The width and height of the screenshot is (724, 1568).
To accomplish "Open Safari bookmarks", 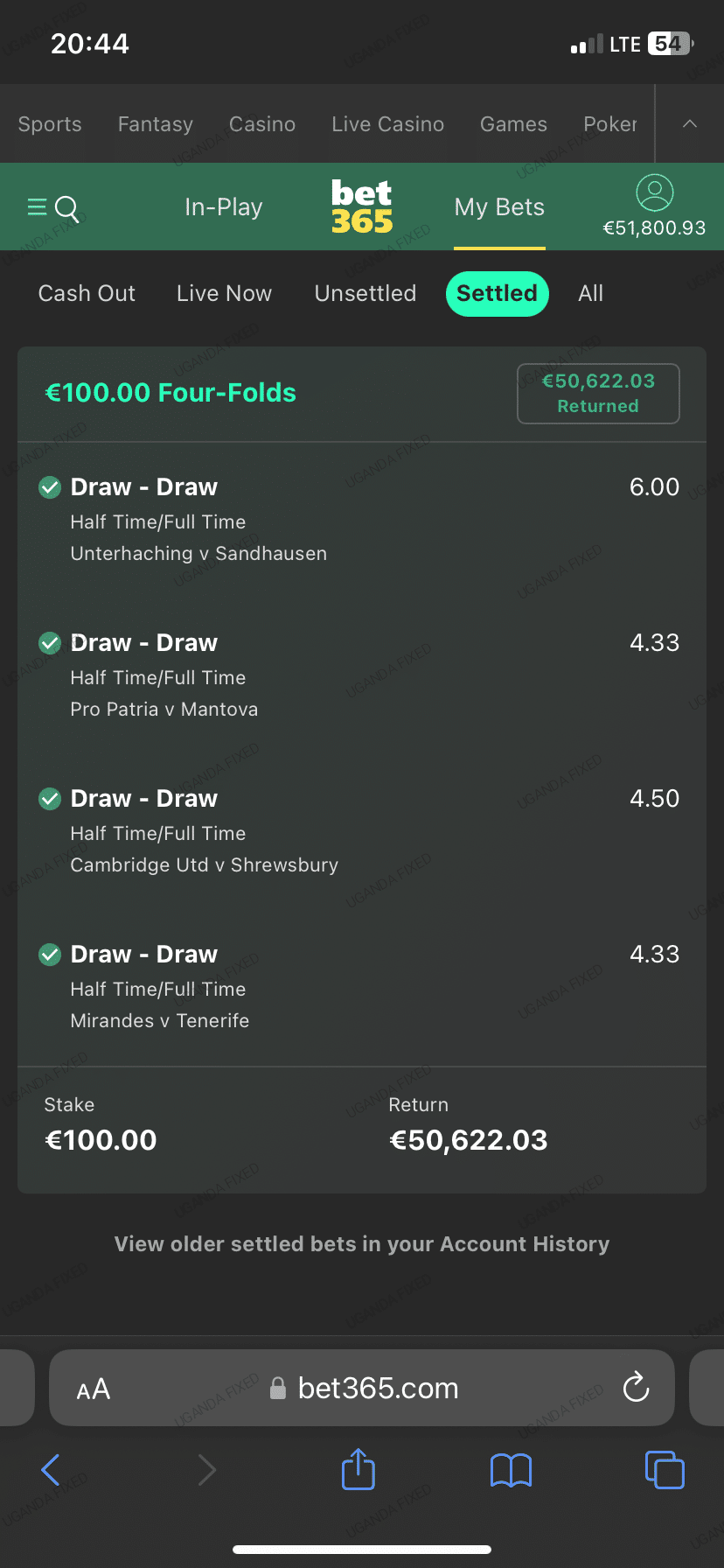I will pyautogui.click(x=512, y=1470).
